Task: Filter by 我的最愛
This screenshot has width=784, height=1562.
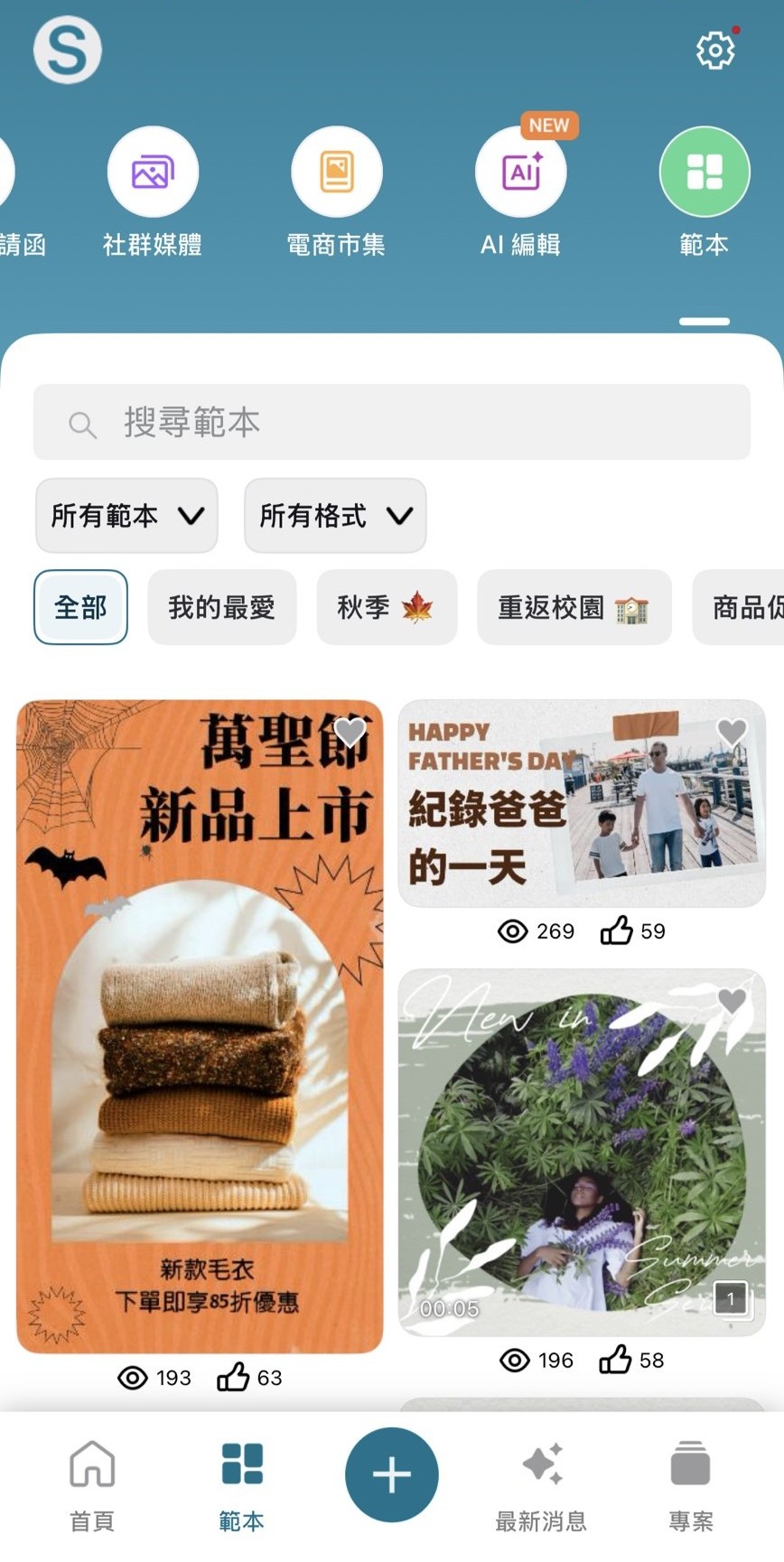Action: click(x=221, y=607)
